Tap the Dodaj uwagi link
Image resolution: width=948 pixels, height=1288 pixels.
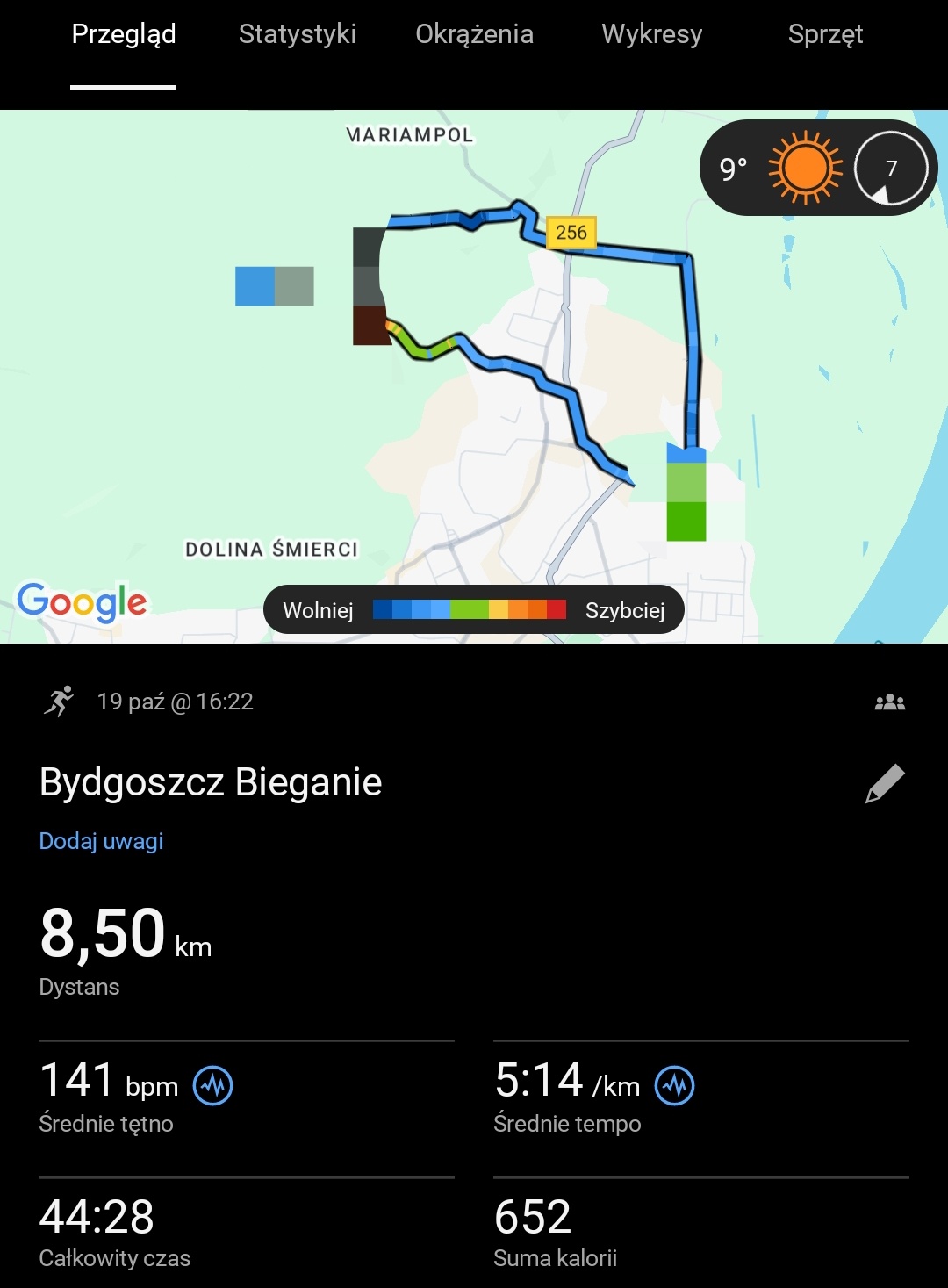[101, 841]
